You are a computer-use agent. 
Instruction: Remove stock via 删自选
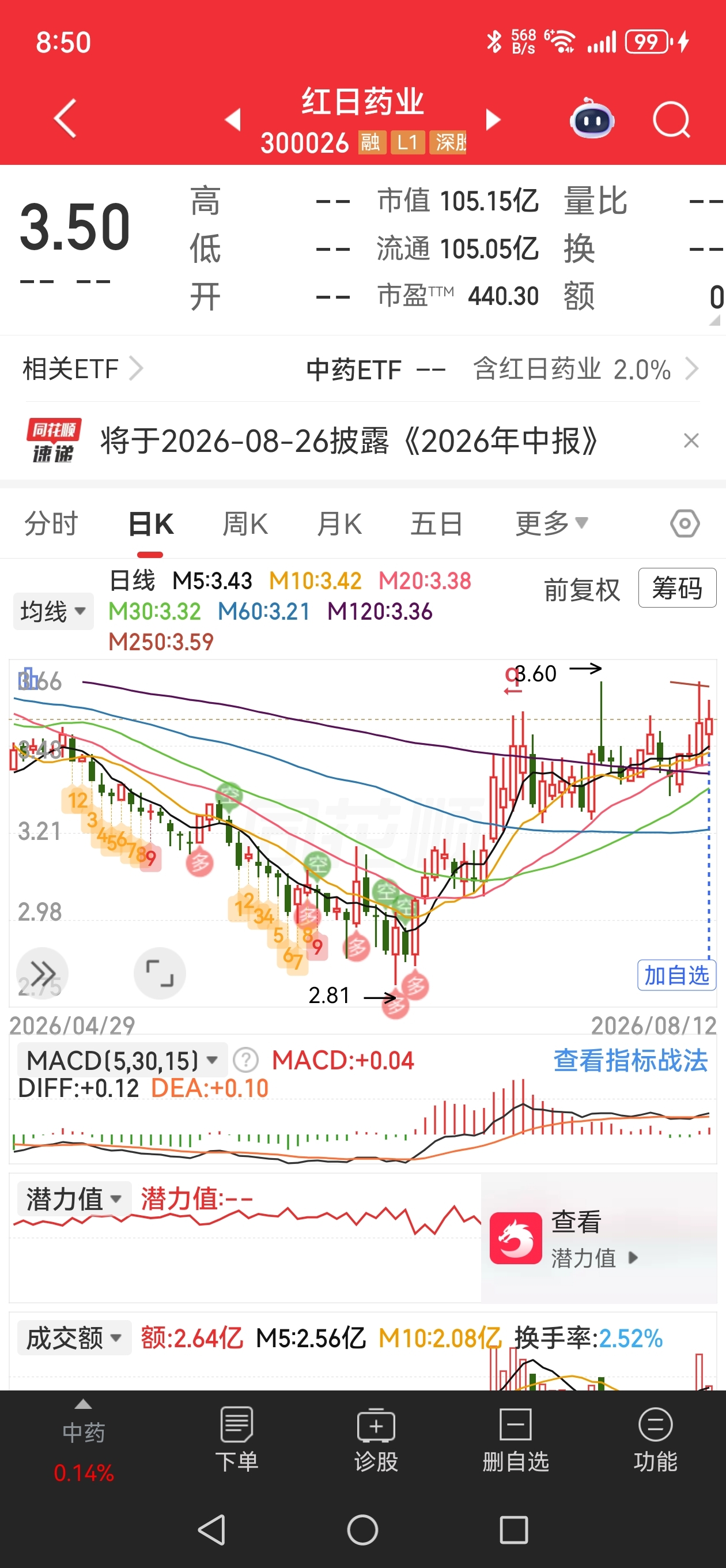(x=516, y=1439)
